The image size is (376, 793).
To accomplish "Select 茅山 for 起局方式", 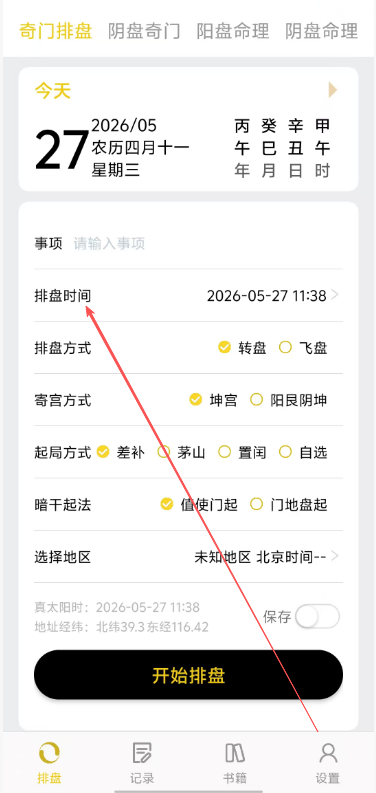I will (x=181, y=452).
